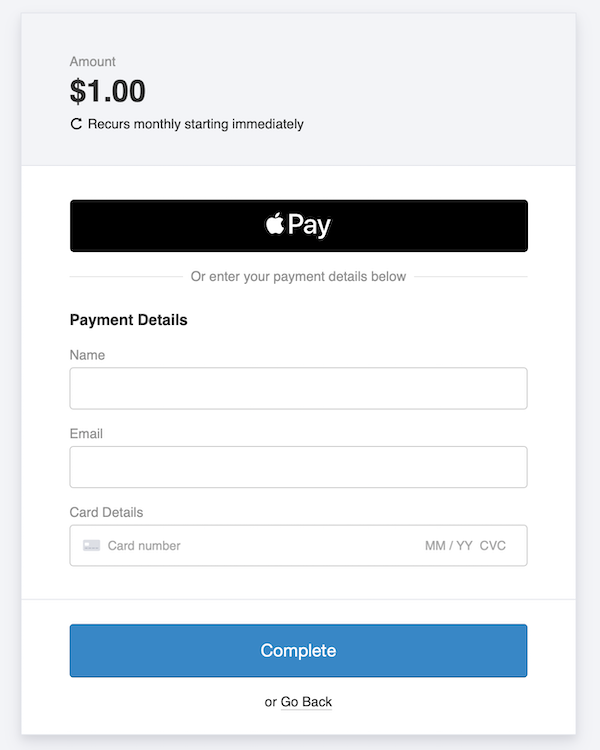This screenshot has width=600, height=750.
Task: Follow the Go Back link
Action: [306, 702]
